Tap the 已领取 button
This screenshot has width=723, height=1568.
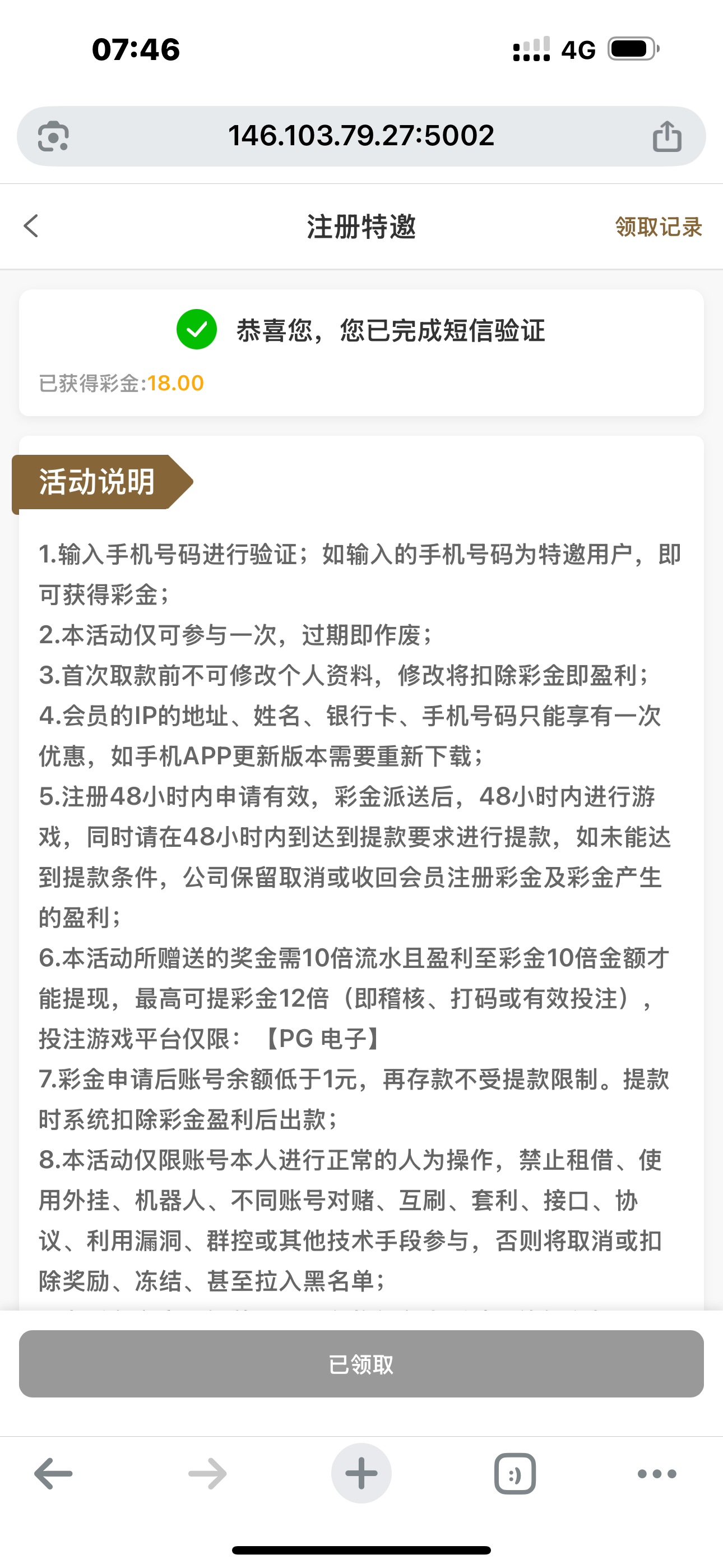pos(361,1364)
